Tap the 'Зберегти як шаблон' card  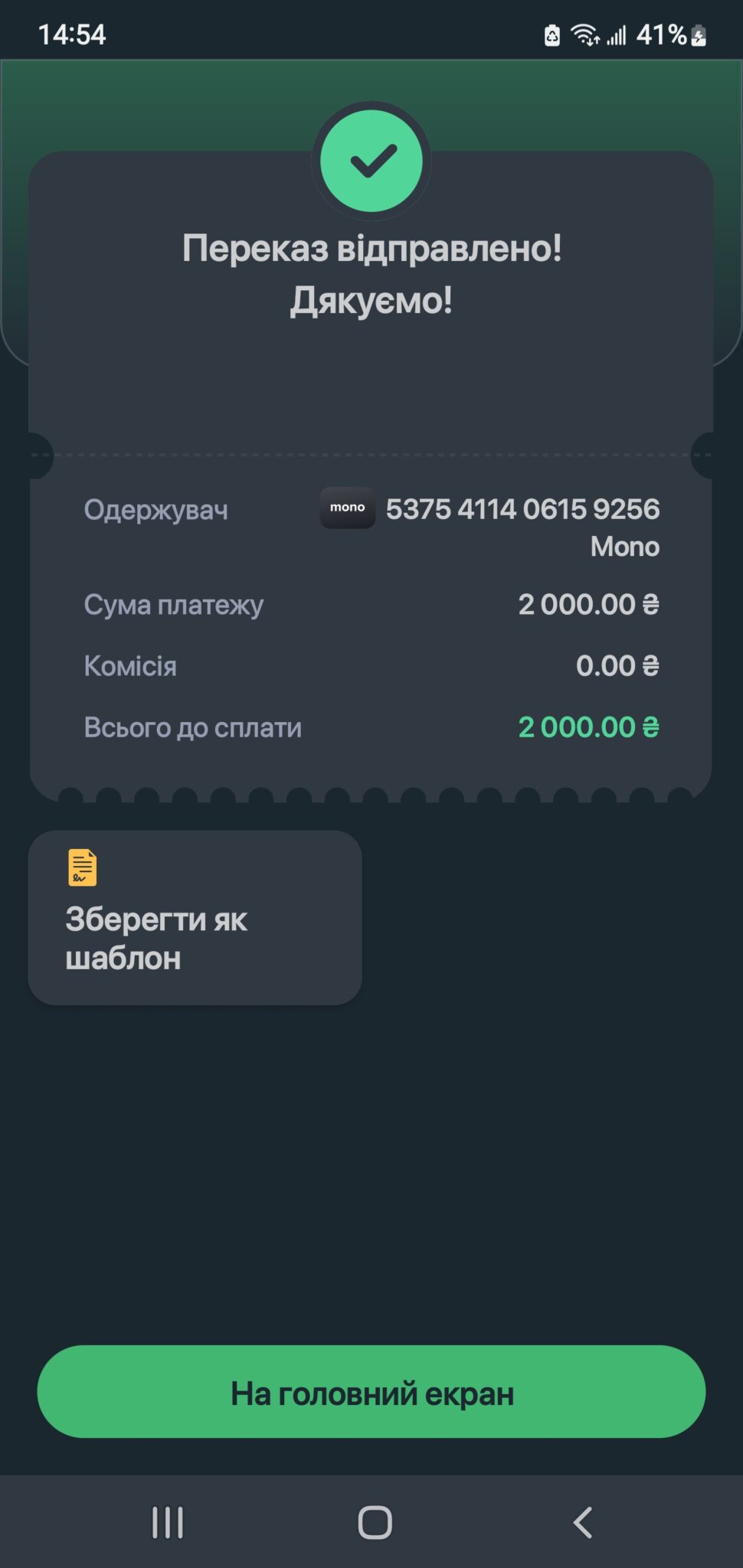click(x=195, y=917)
